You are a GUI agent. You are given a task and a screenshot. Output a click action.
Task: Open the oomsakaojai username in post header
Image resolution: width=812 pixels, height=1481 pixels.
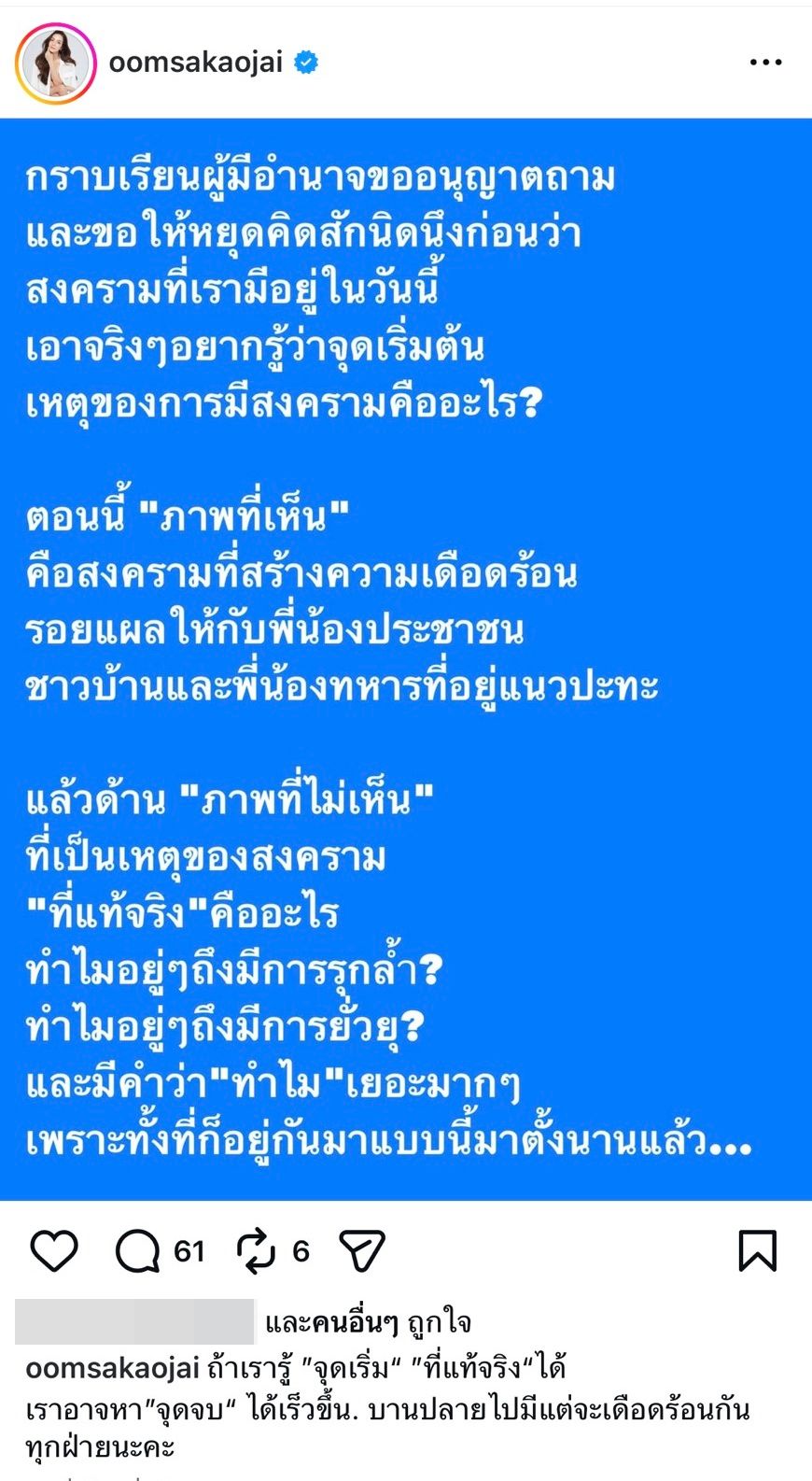(x=195, y=63)
